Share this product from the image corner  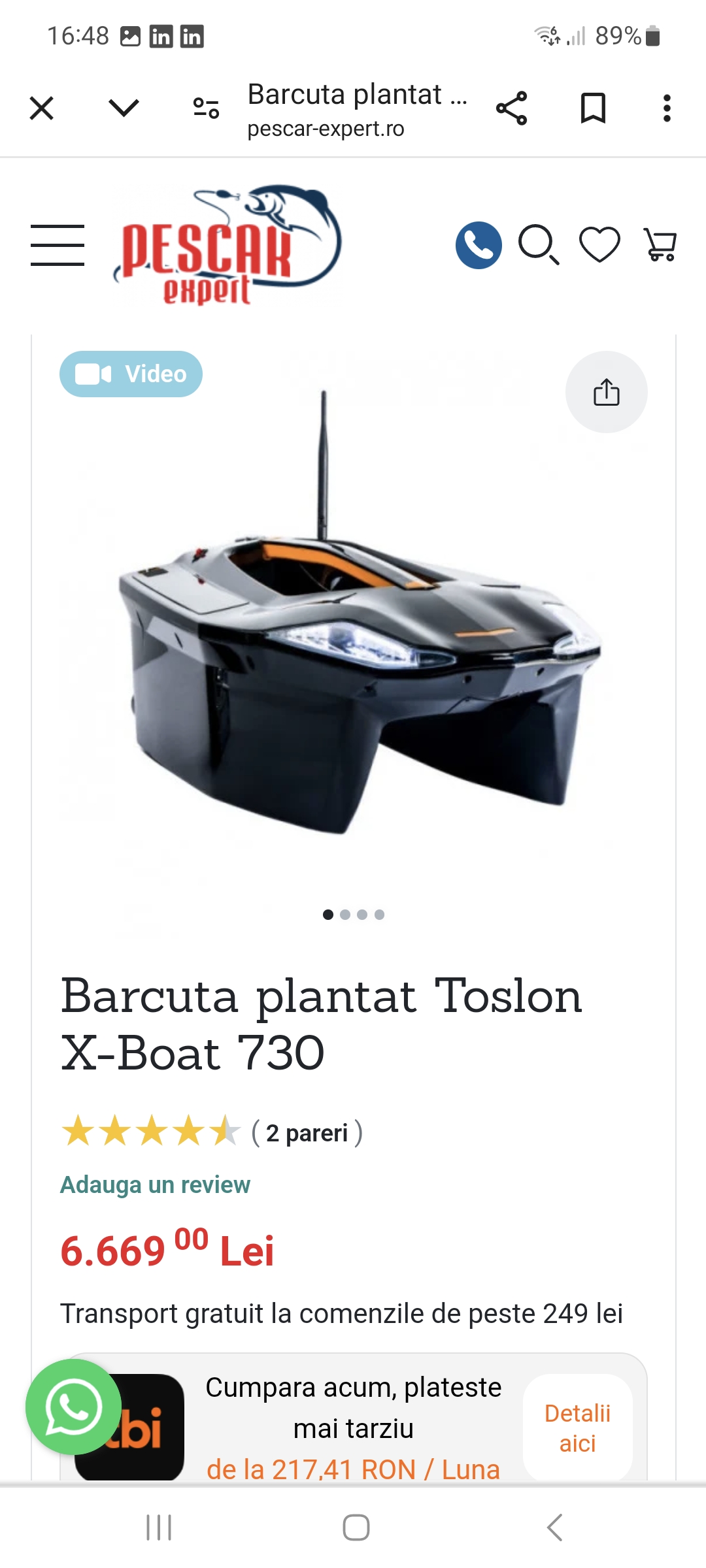(x=606, y=392)
